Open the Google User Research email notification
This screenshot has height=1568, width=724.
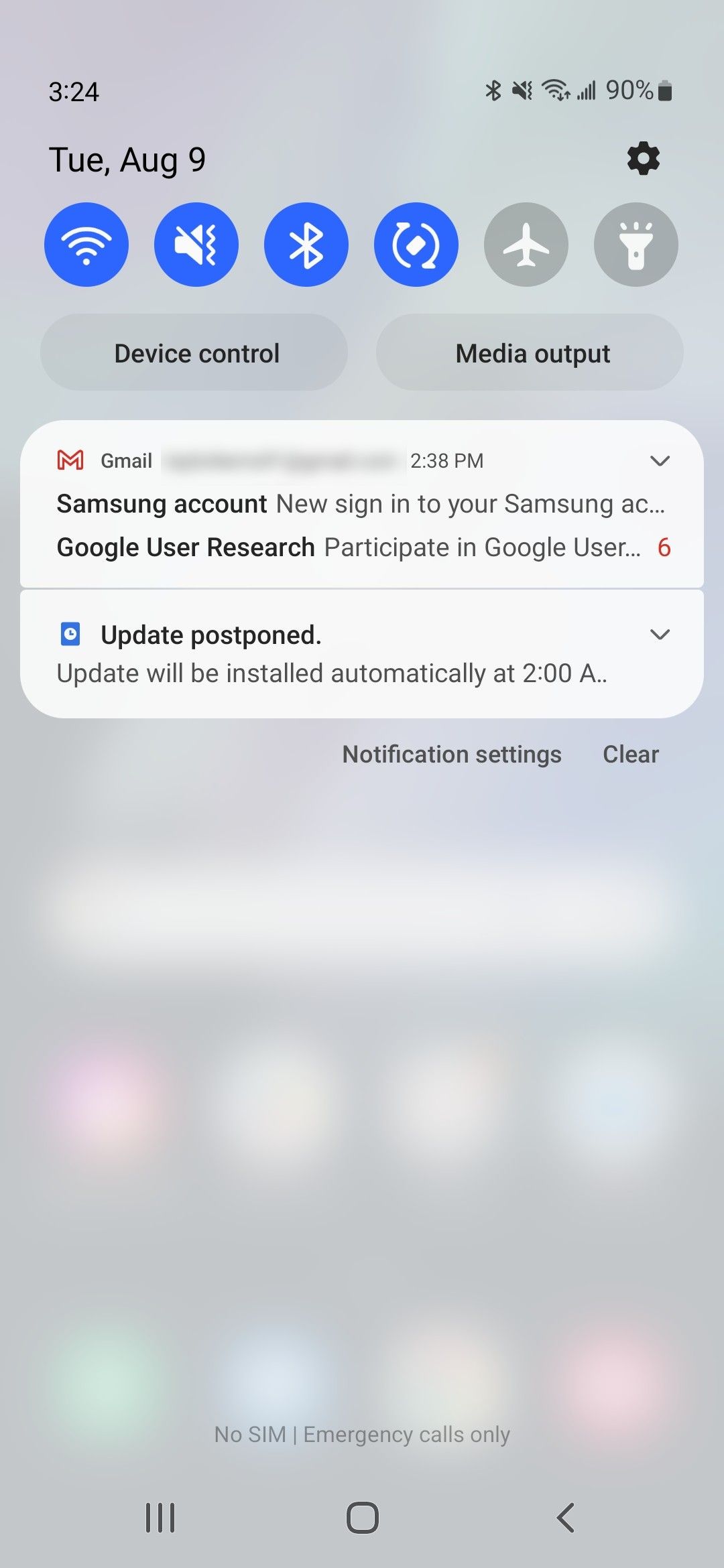tap(349, 547)
